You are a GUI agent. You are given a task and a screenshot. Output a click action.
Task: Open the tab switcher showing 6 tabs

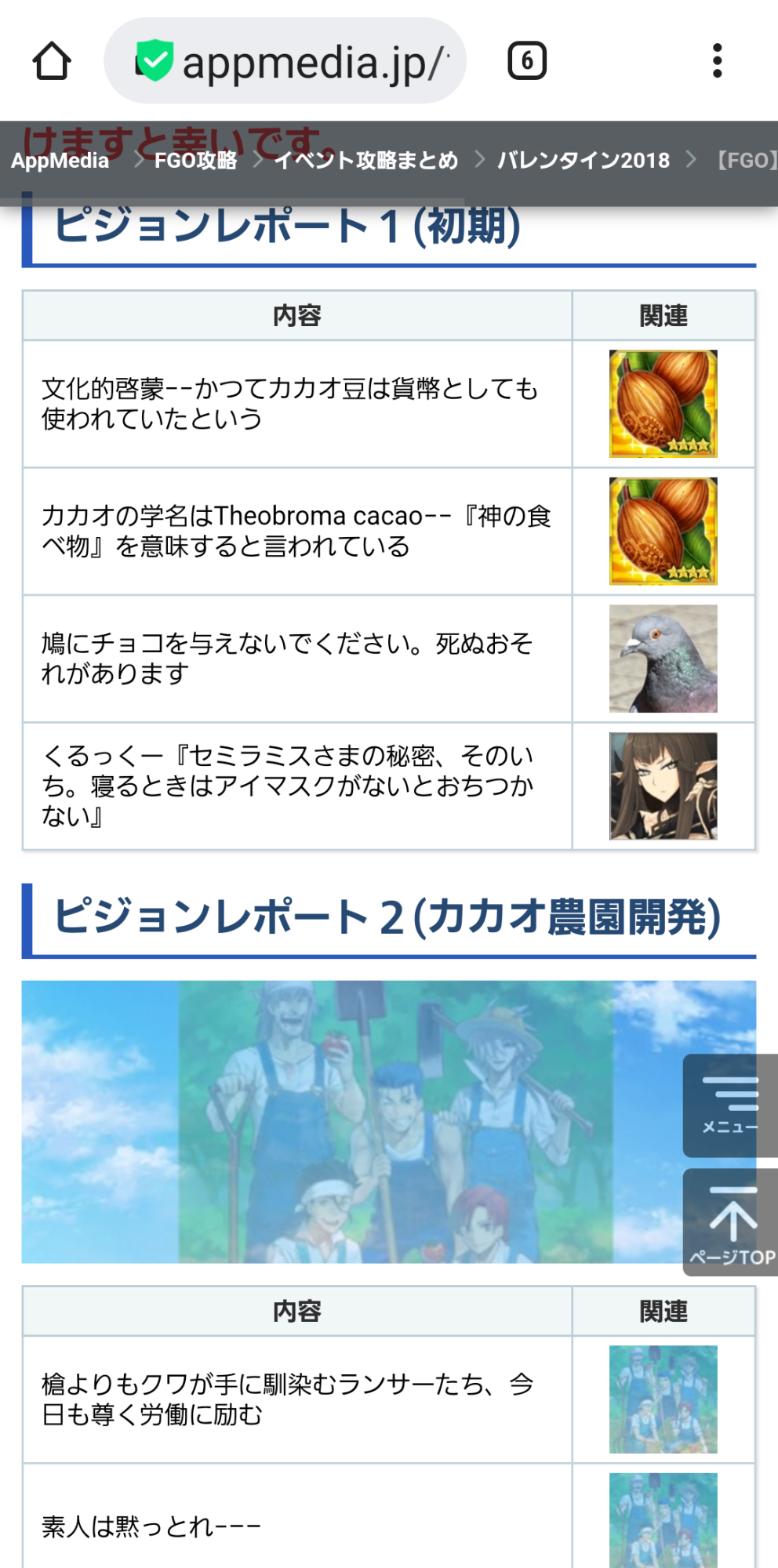coord(527,61)
